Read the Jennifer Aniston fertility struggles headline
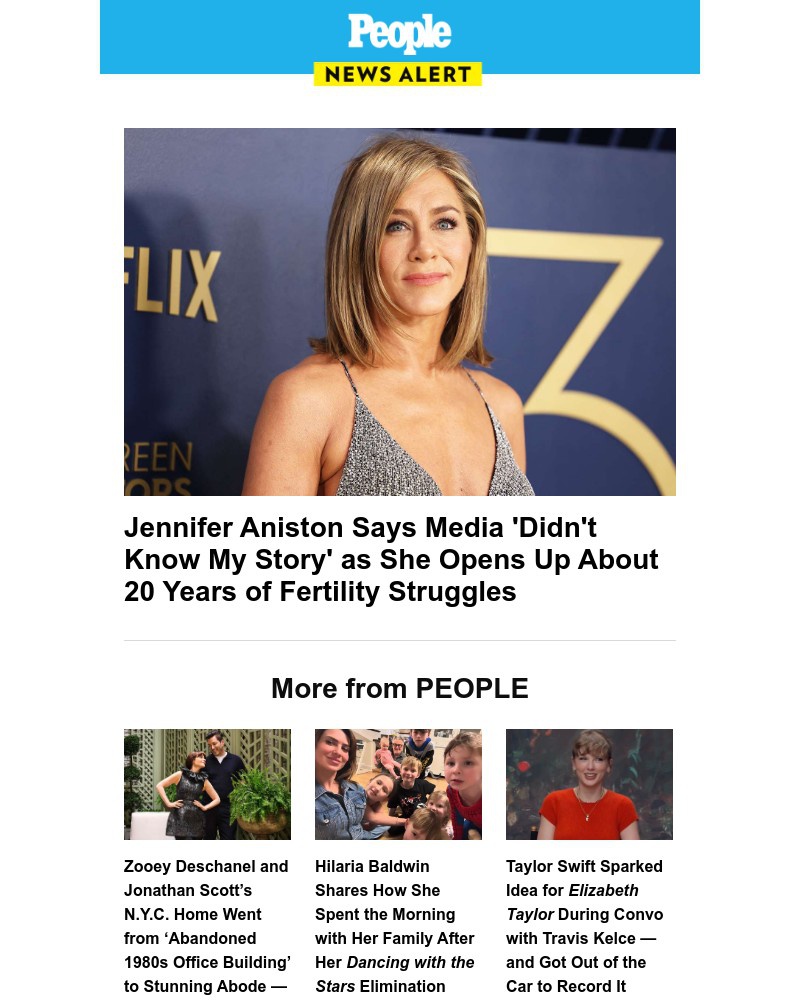The height and width of the screenshot is (1000, 800). [x=391, y=560]
